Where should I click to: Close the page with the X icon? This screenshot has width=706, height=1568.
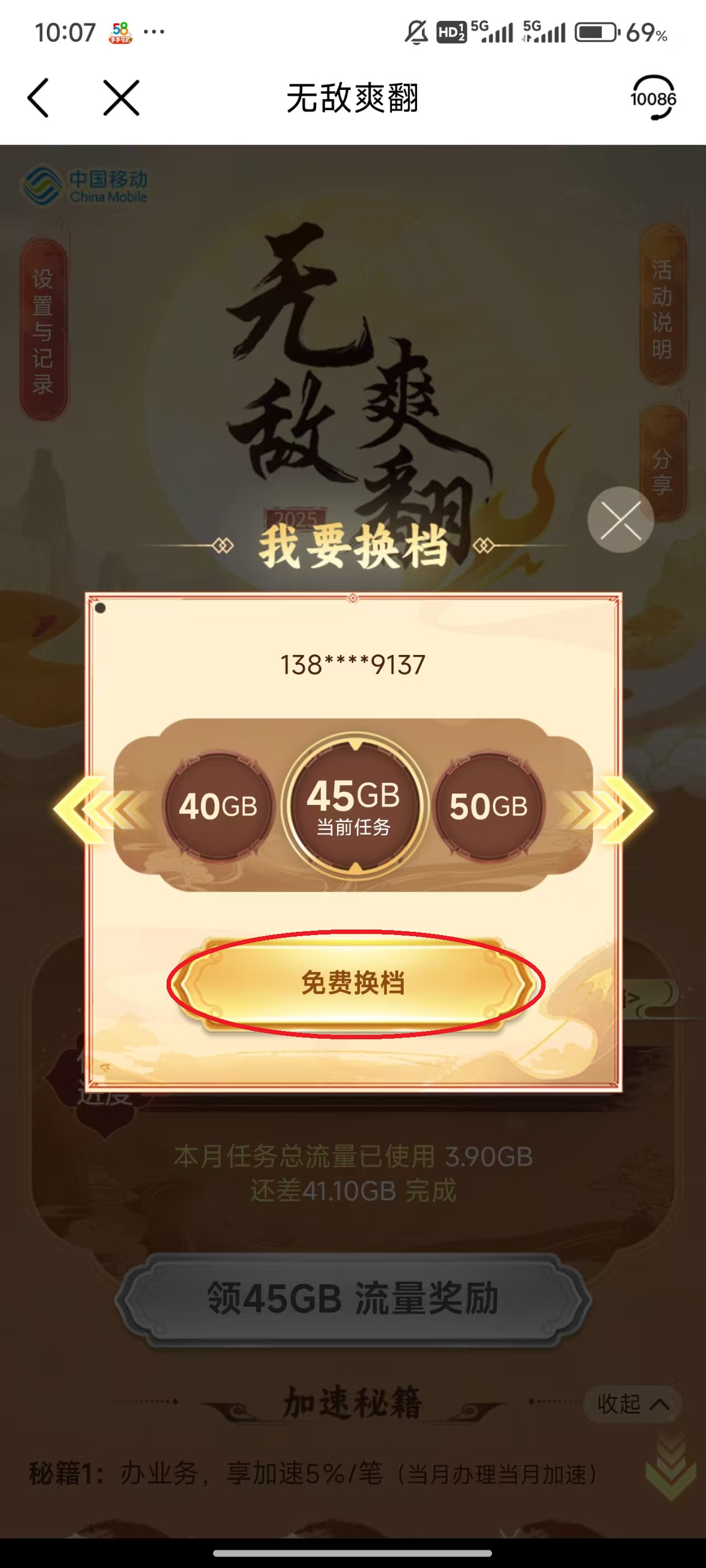[x=121, y=98]
